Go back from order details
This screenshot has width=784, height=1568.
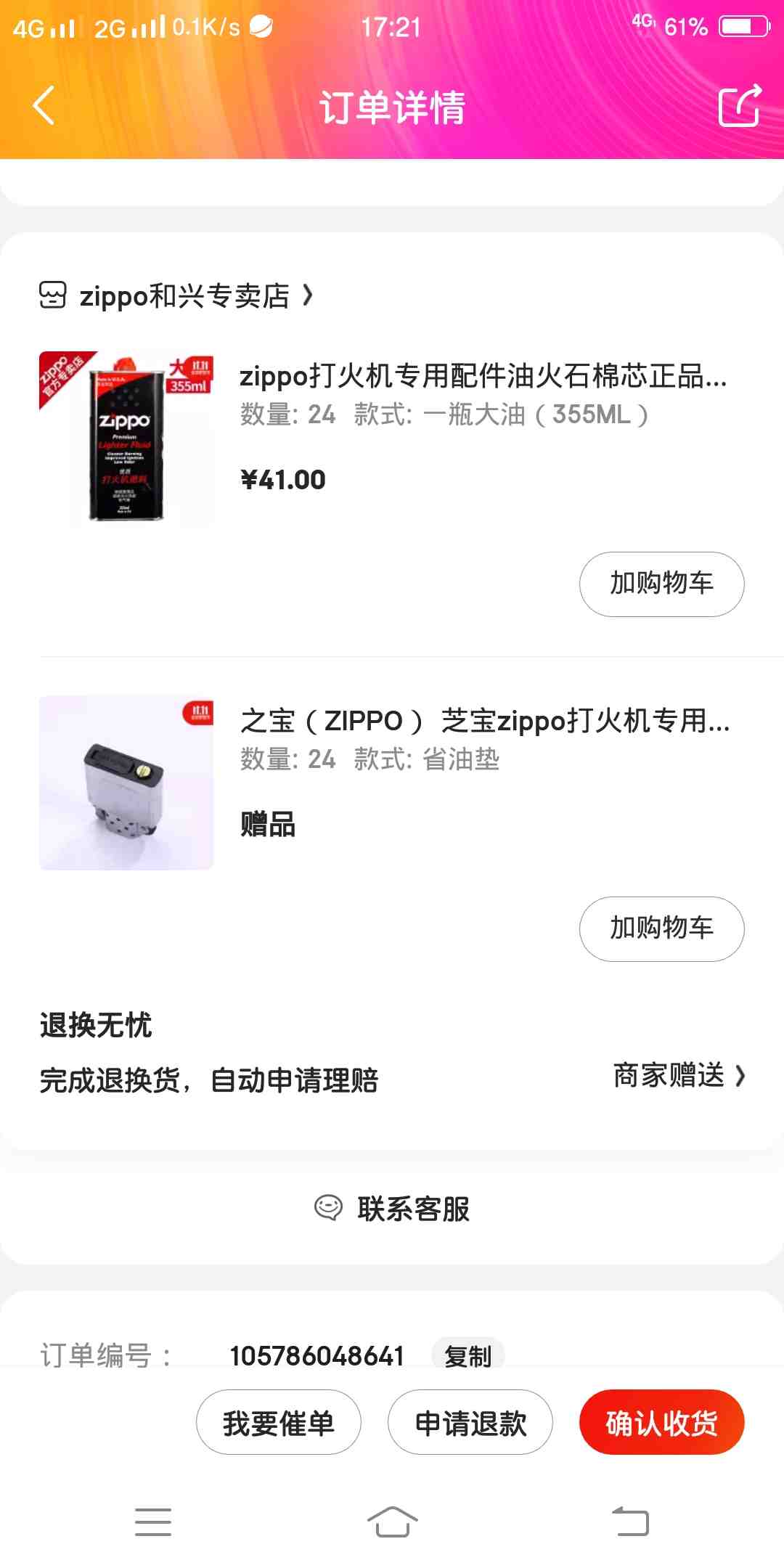click(44, 106)
